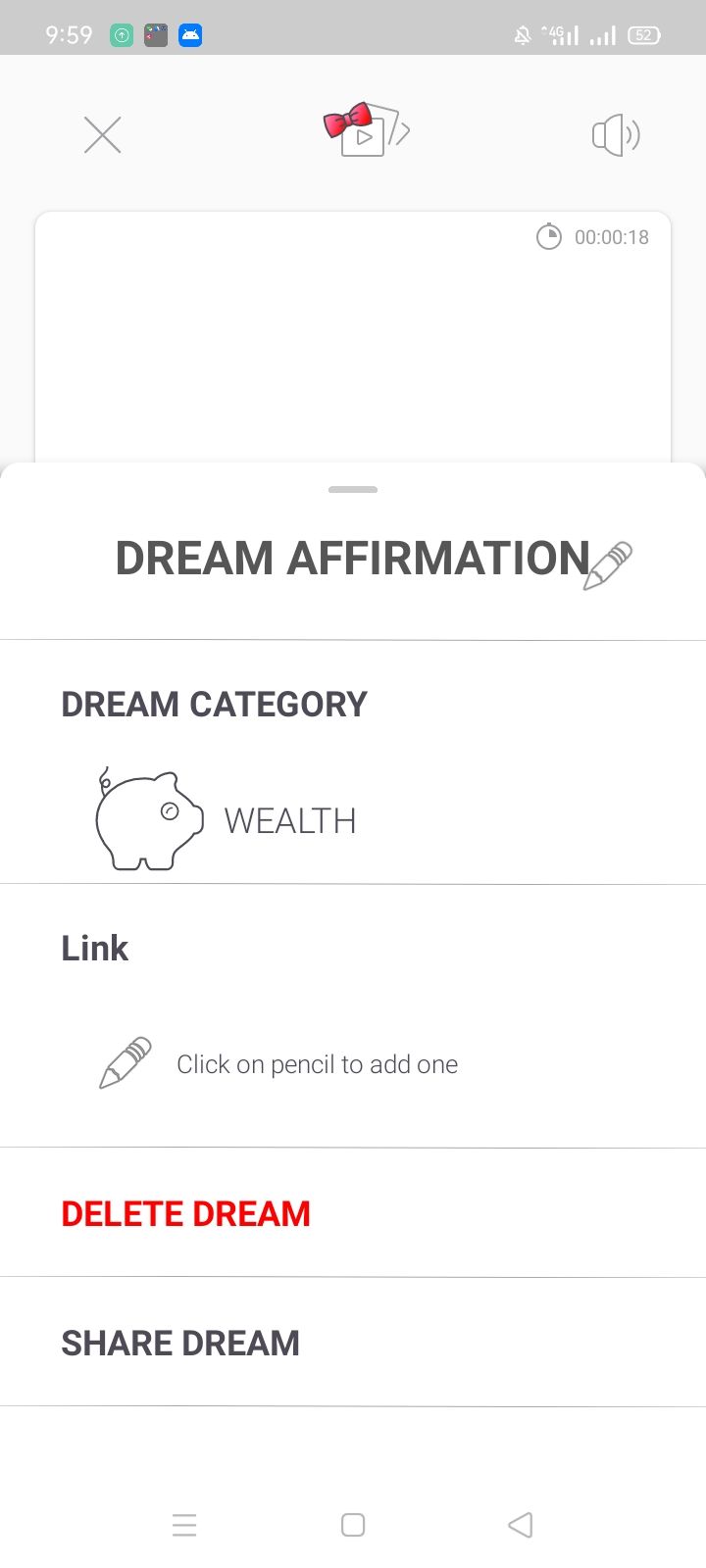Image resolution: width=706 pixels, height=1568 pixels.
Task: Add a link using the pencil icon
Action: coord(126,1063)
